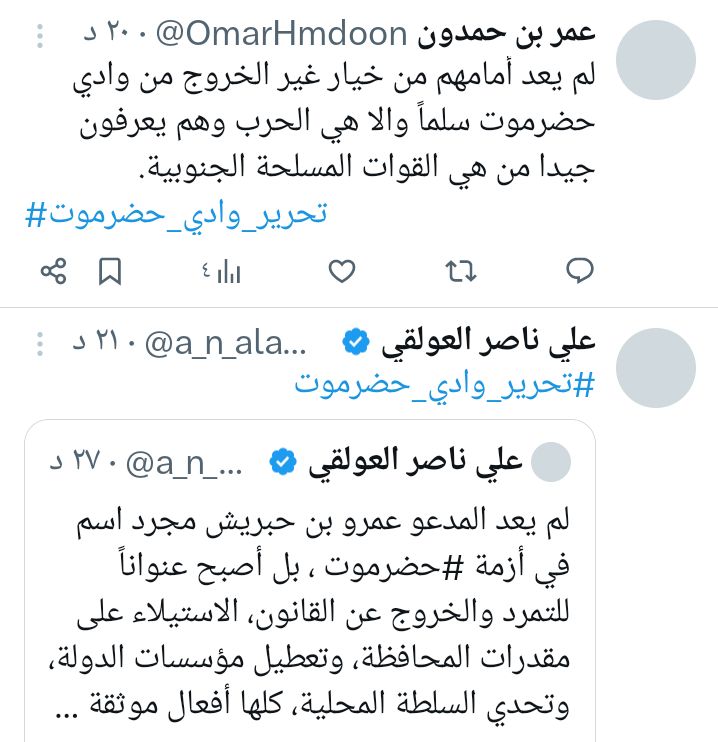The width and height of the screenshot is (718, 742).
Task: Open overflow menu on علي ناصر العولقي tweet
Action: pos(39,343)
